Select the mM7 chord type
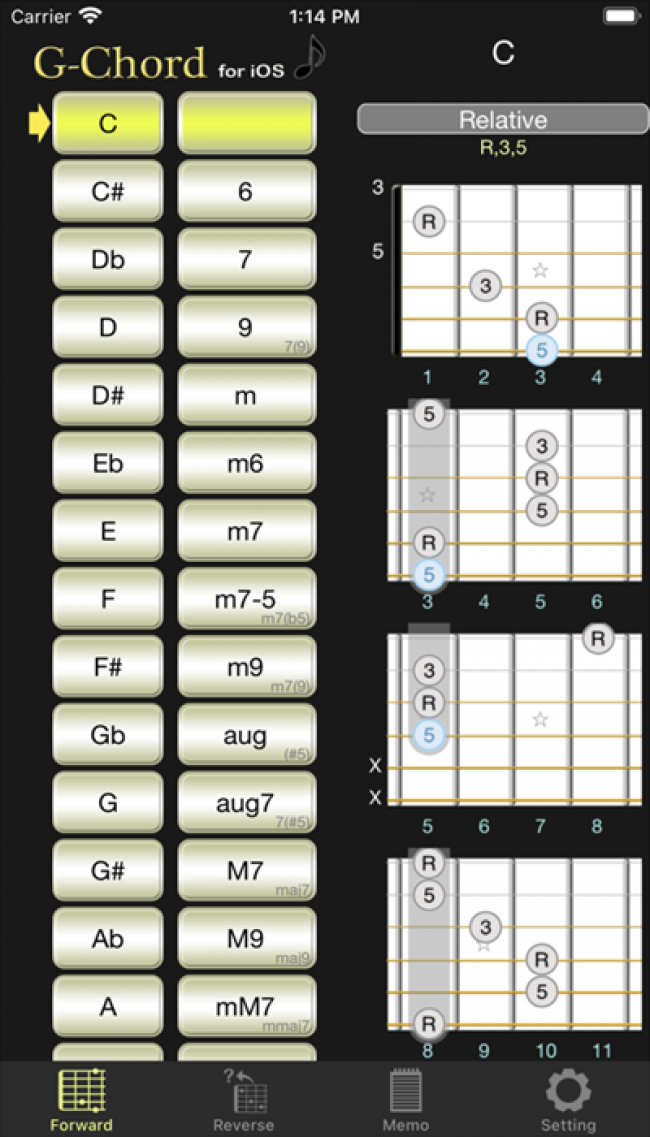Viewport: 650px width, 1137px height. (247, 1006)
